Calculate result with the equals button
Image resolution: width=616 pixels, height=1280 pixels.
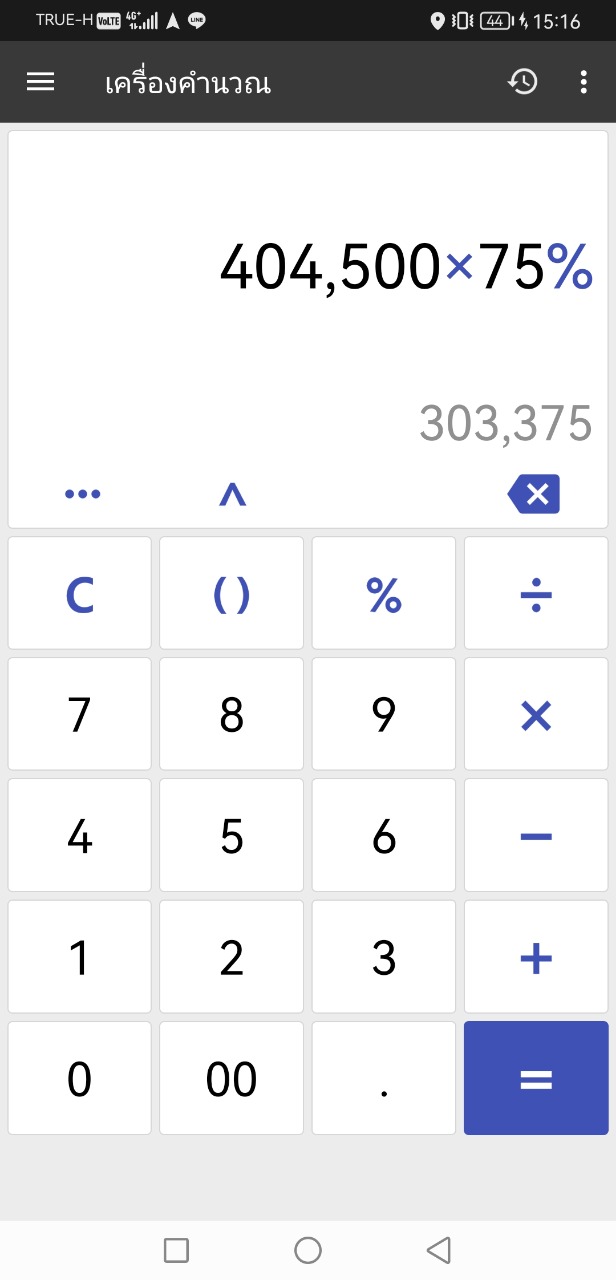(536, 1078)
